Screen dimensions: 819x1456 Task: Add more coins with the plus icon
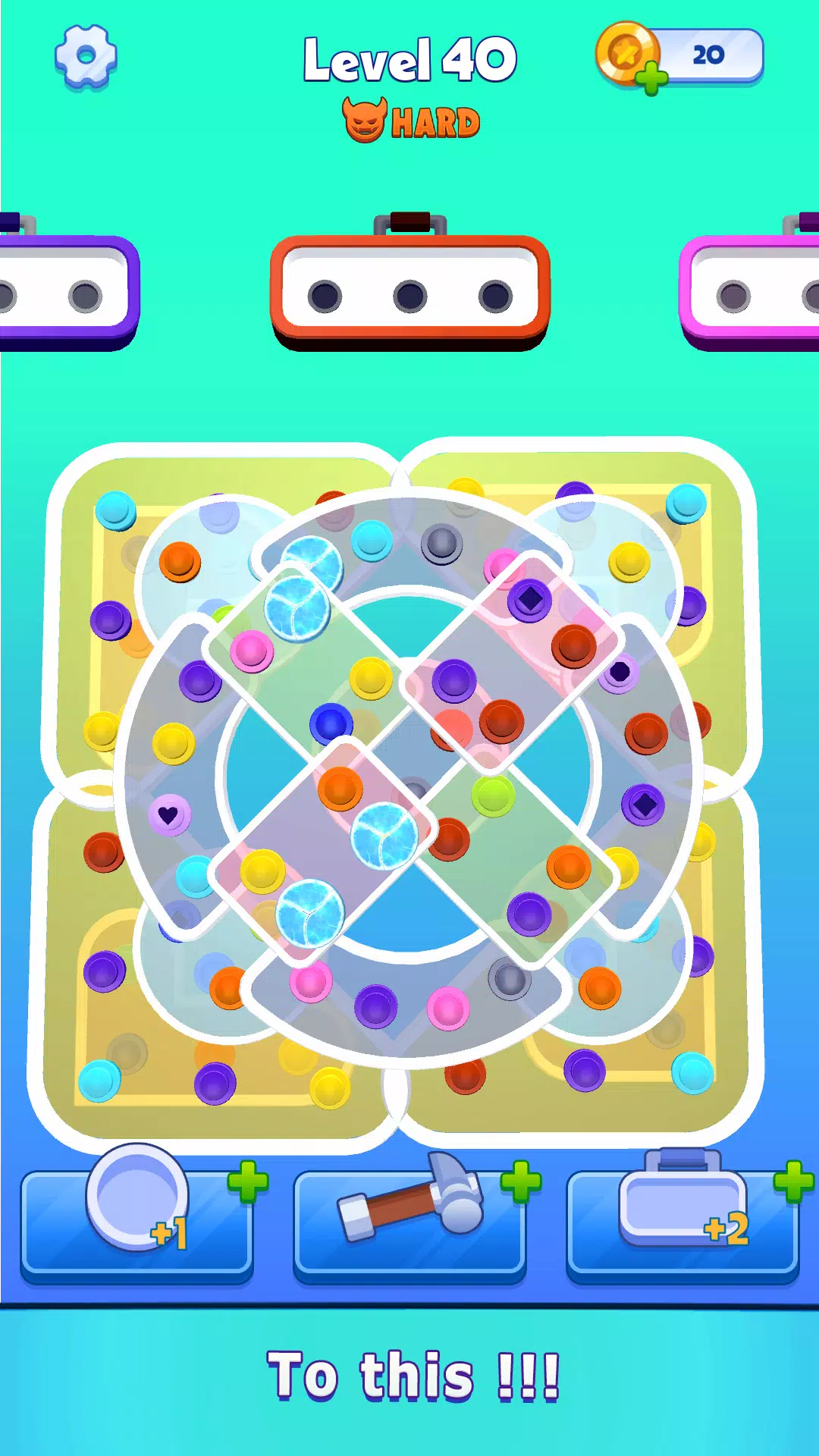pos(651,79)
